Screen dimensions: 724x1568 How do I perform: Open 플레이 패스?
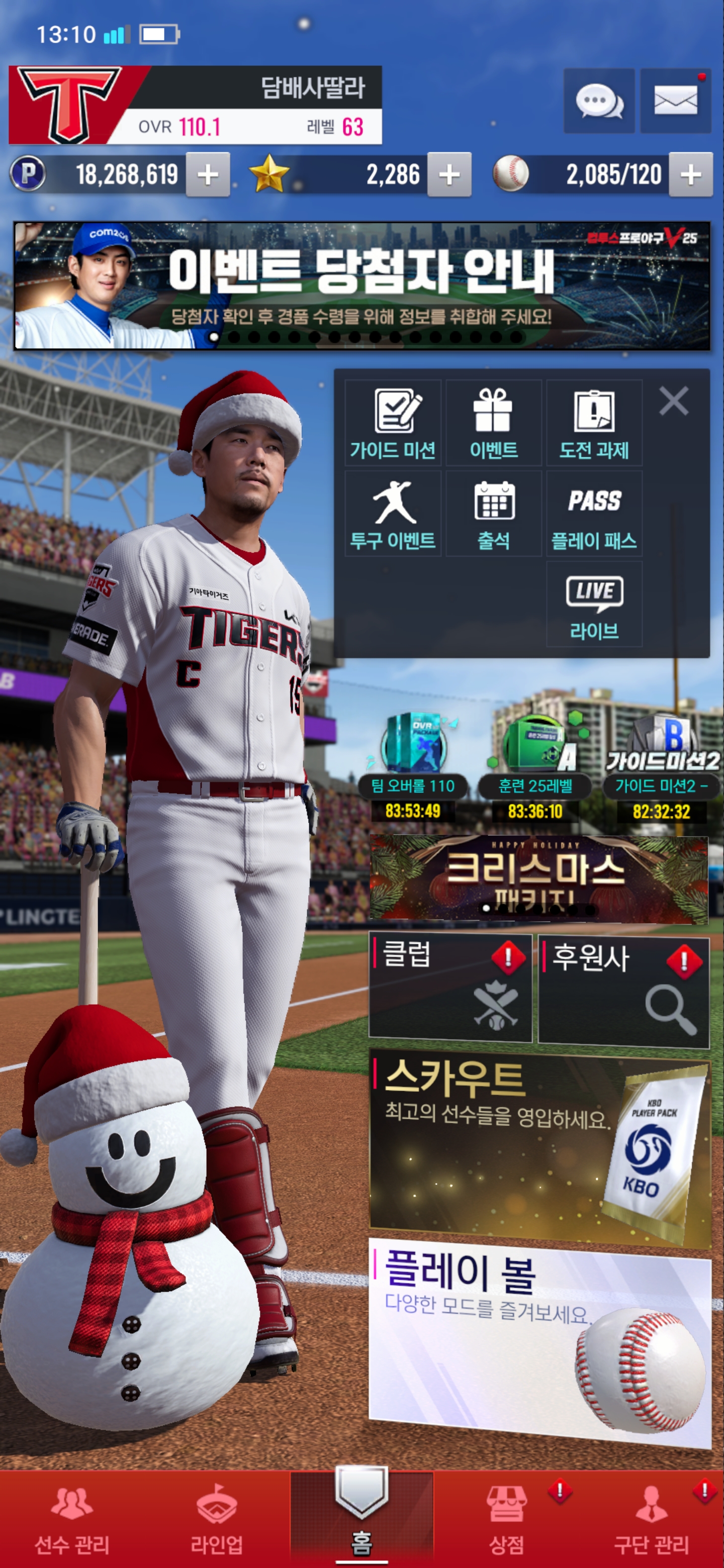click(x=594, y=514)
